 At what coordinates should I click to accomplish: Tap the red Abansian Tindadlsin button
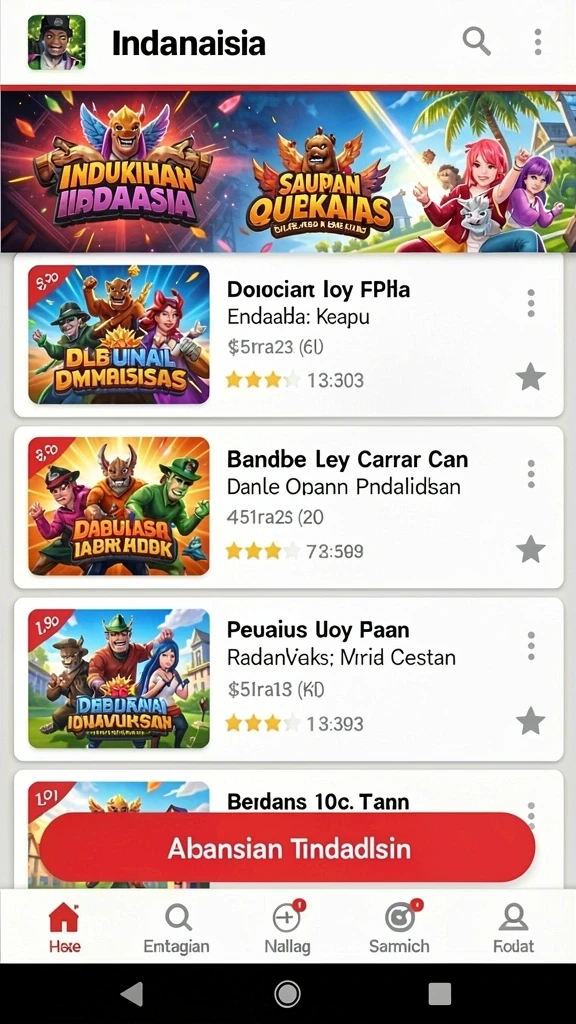(x=287, y=848)
